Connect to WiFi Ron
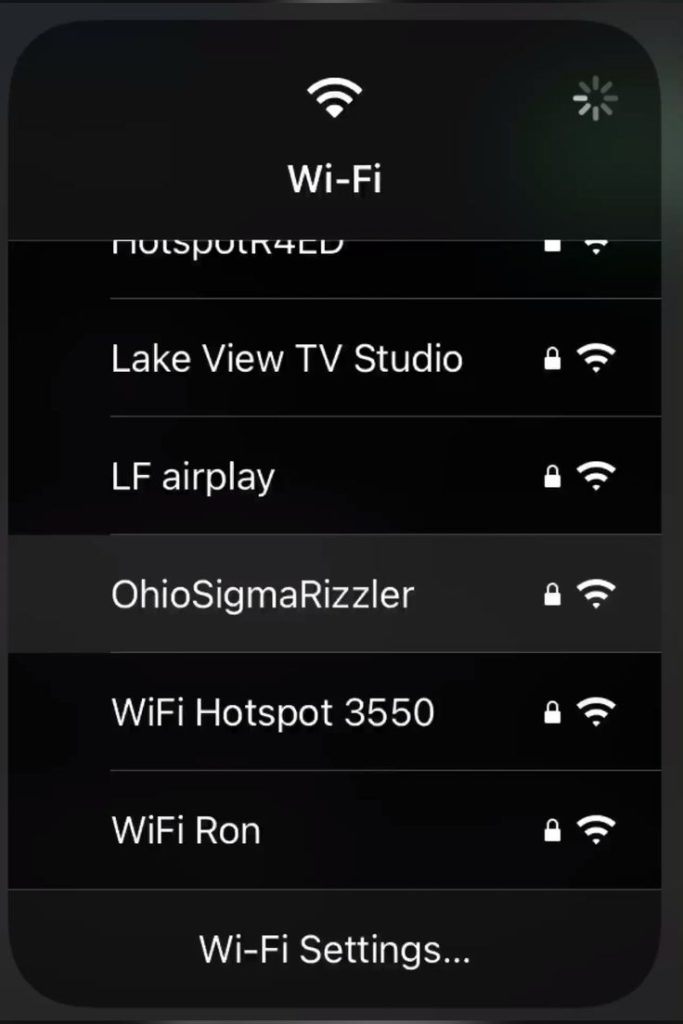 (186, 830)
